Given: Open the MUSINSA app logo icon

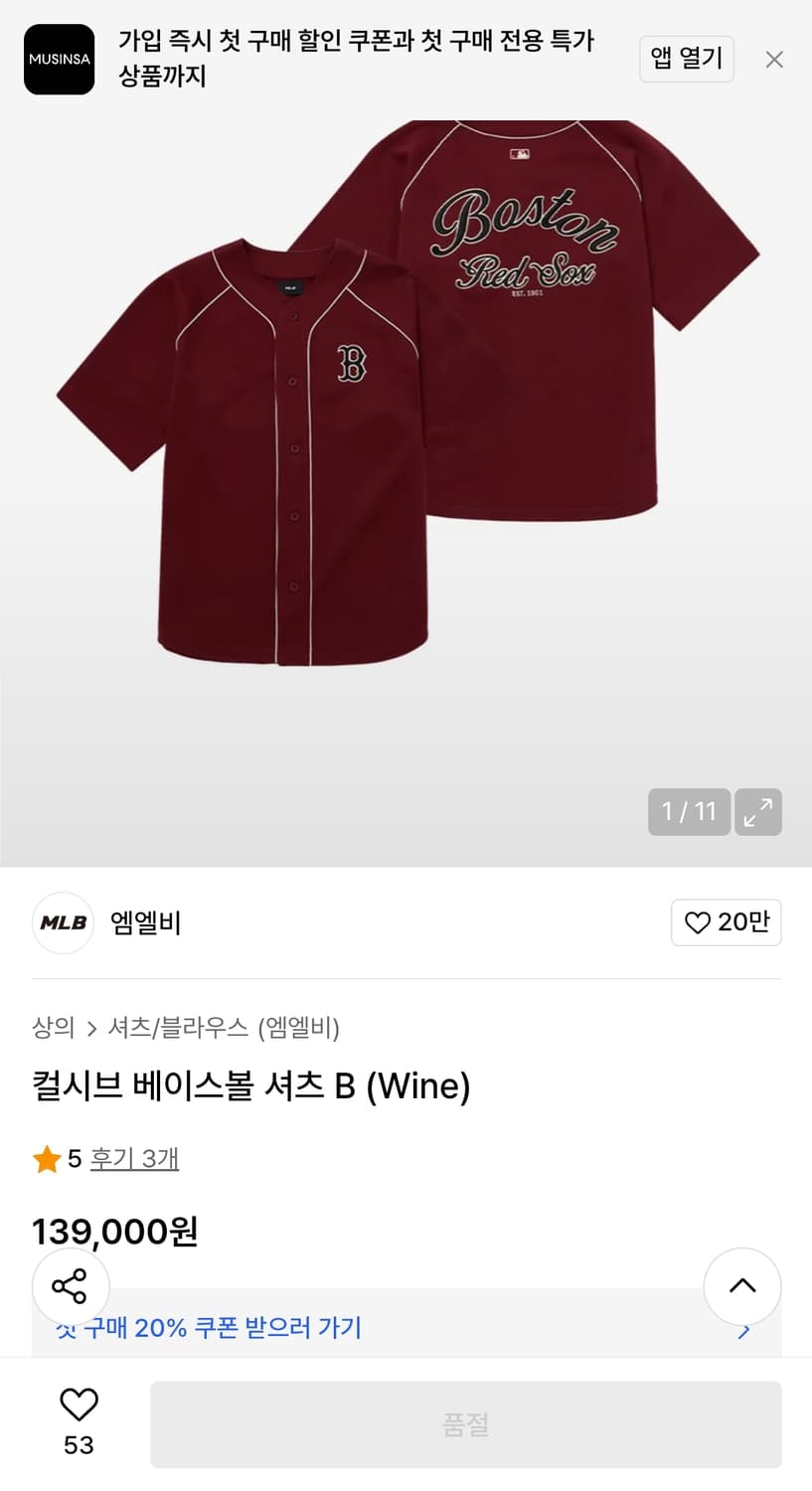Looking at the screenshot, I should (59, 60).
